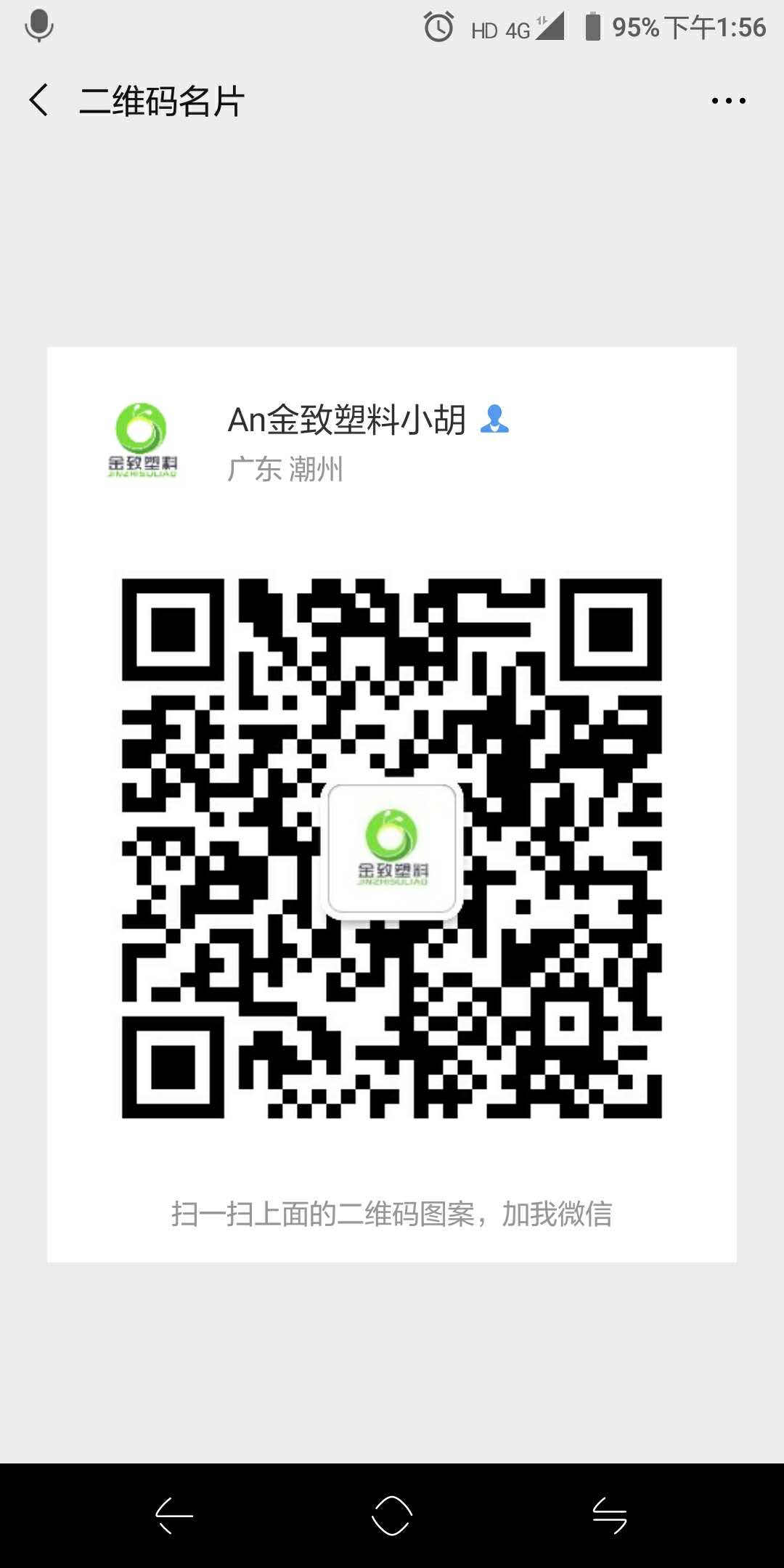The image size is (784, 1568).
Task: Open the recent apps switcher
Action: coord(610,1516)
